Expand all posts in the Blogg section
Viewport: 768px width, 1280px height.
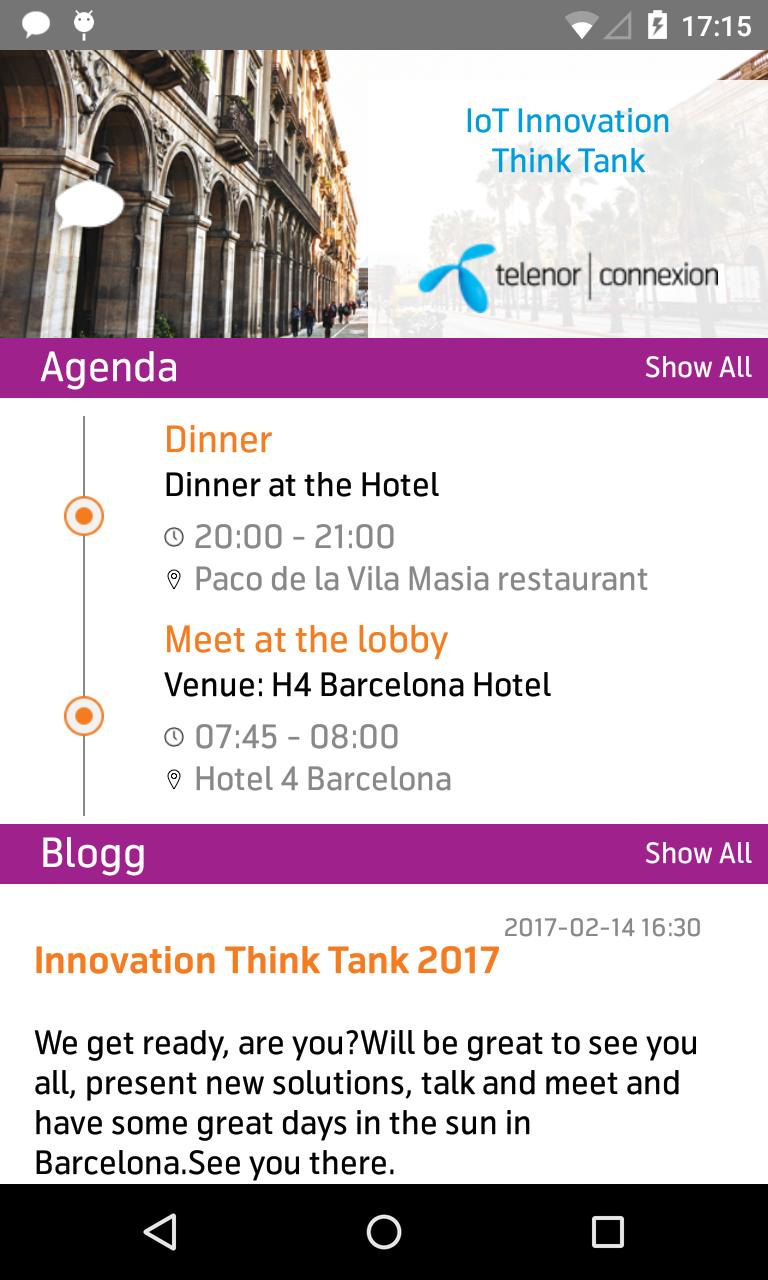(698, 853)
